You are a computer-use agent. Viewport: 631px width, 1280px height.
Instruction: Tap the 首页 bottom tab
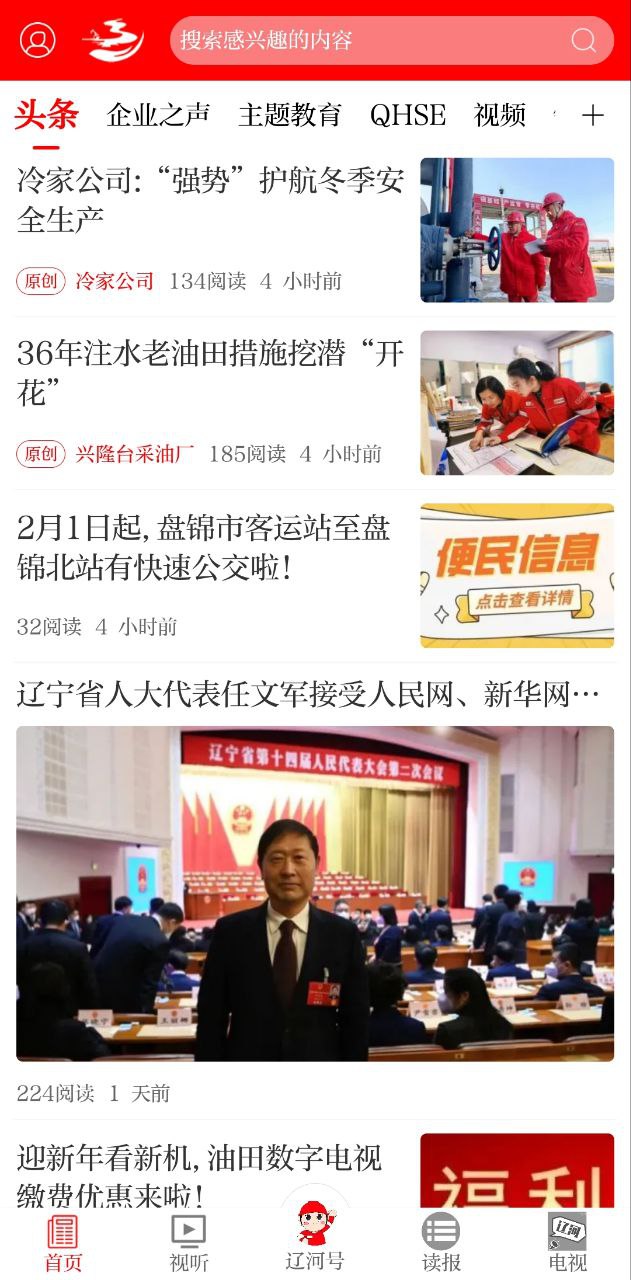click(x=63, y=1243)
